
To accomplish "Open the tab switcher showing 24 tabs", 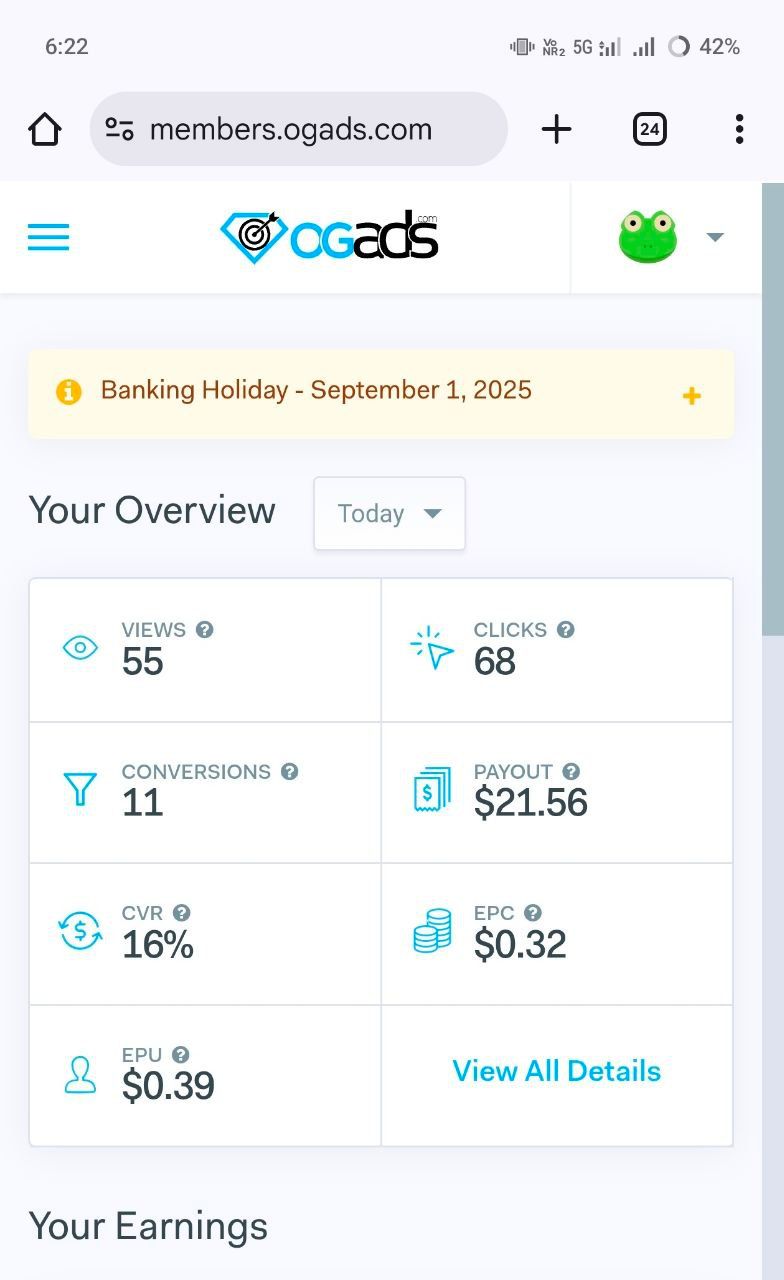I will (x=649, y=128).
